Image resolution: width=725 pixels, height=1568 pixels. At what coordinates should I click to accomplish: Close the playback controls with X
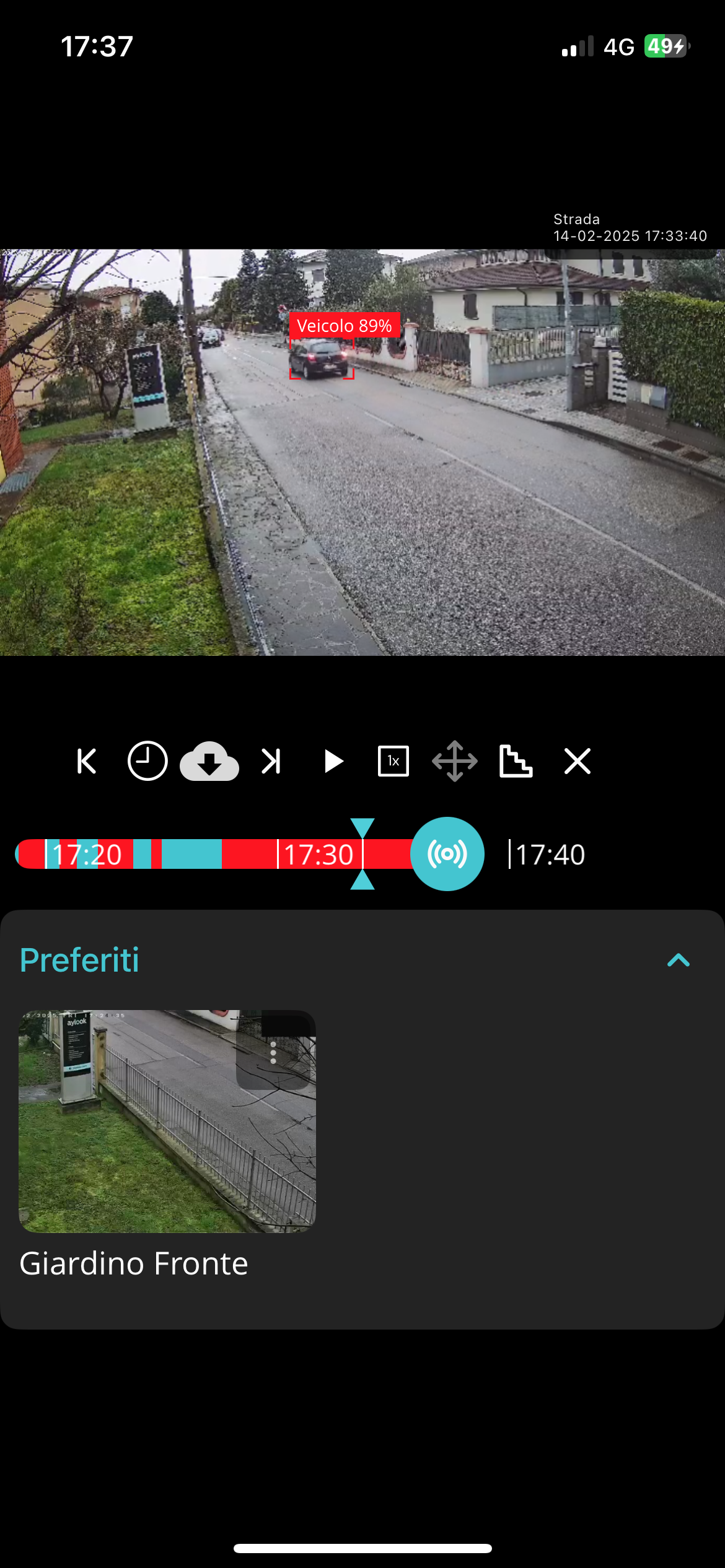tap(578, 761)
